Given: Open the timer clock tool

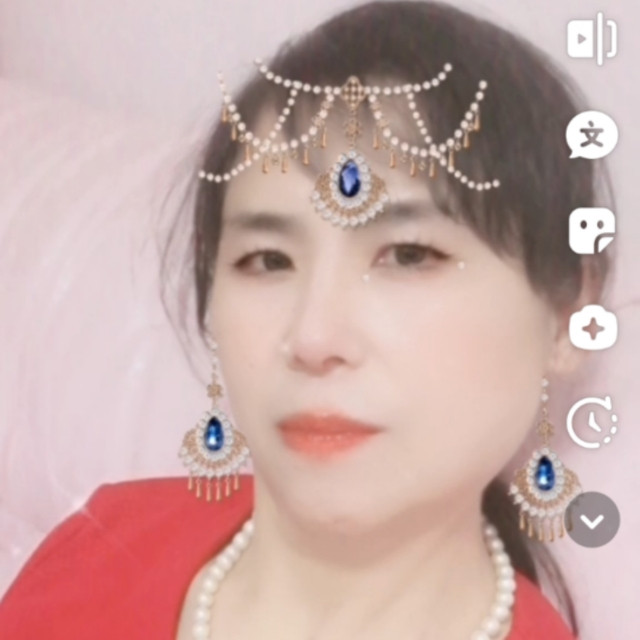Looking at the screenshot, I should [592, 422].
